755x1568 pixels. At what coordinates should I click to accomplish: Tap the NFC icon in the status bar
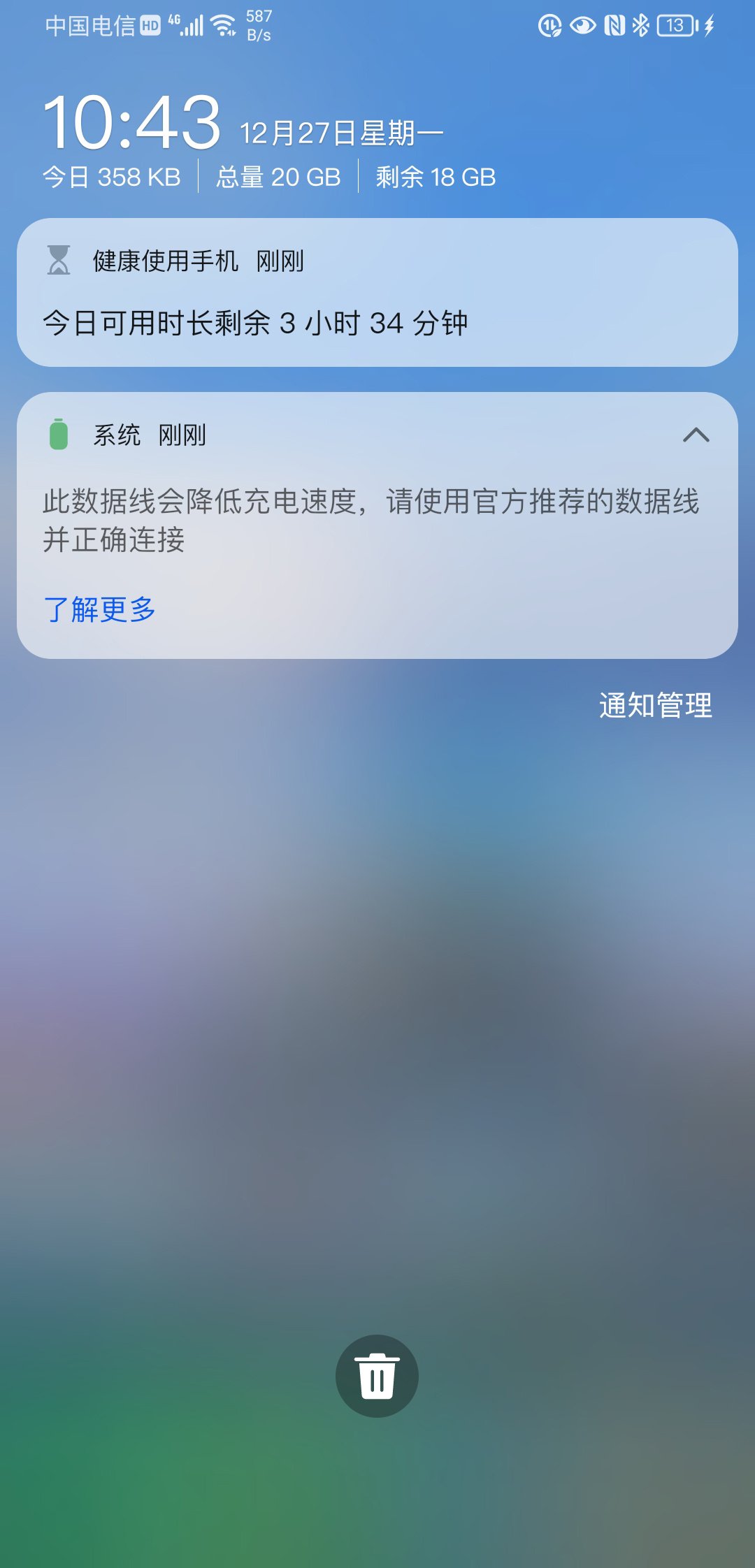(x=612, y=27)
